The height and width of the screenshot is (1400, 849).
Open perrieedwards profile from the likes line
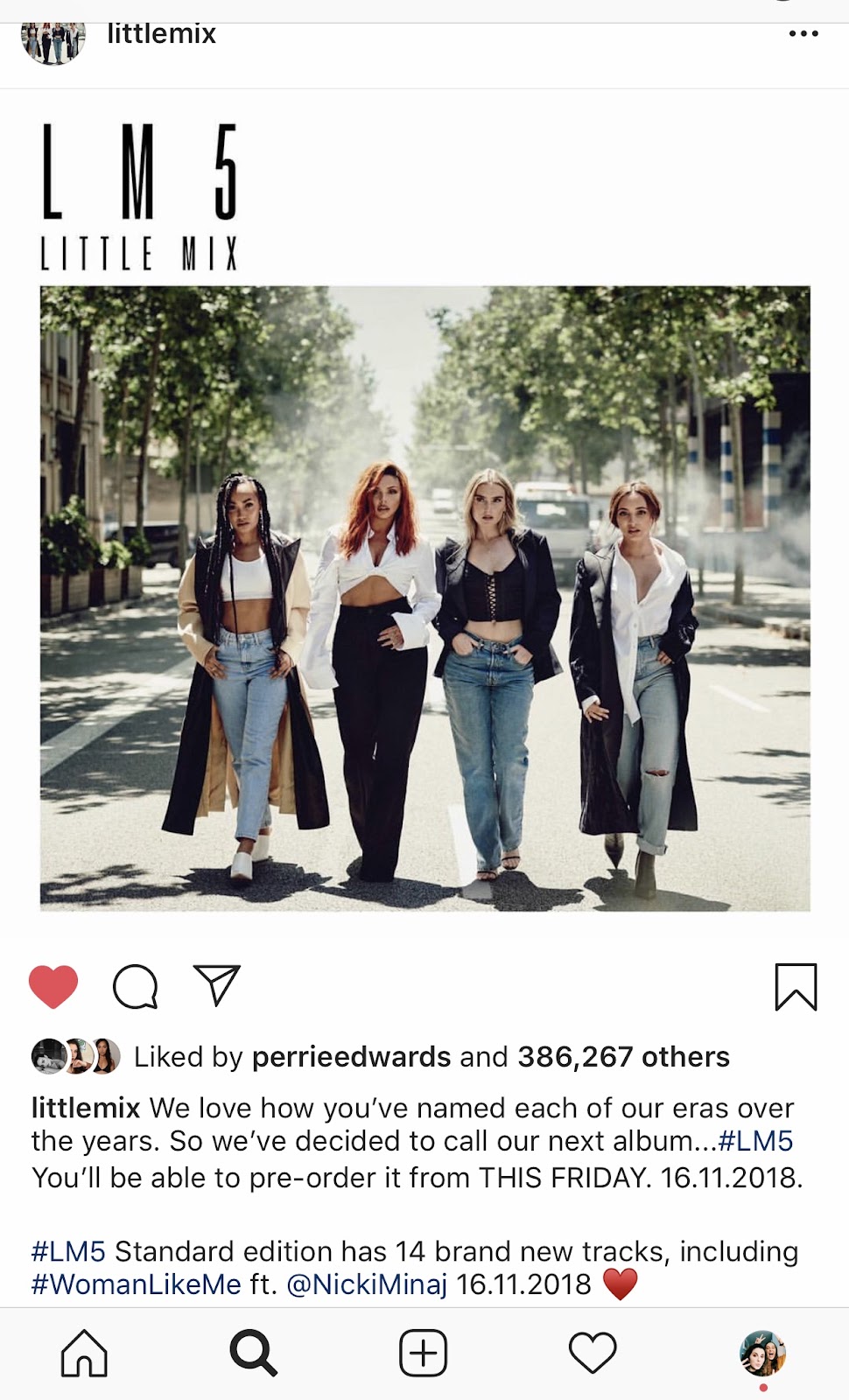351,1057
